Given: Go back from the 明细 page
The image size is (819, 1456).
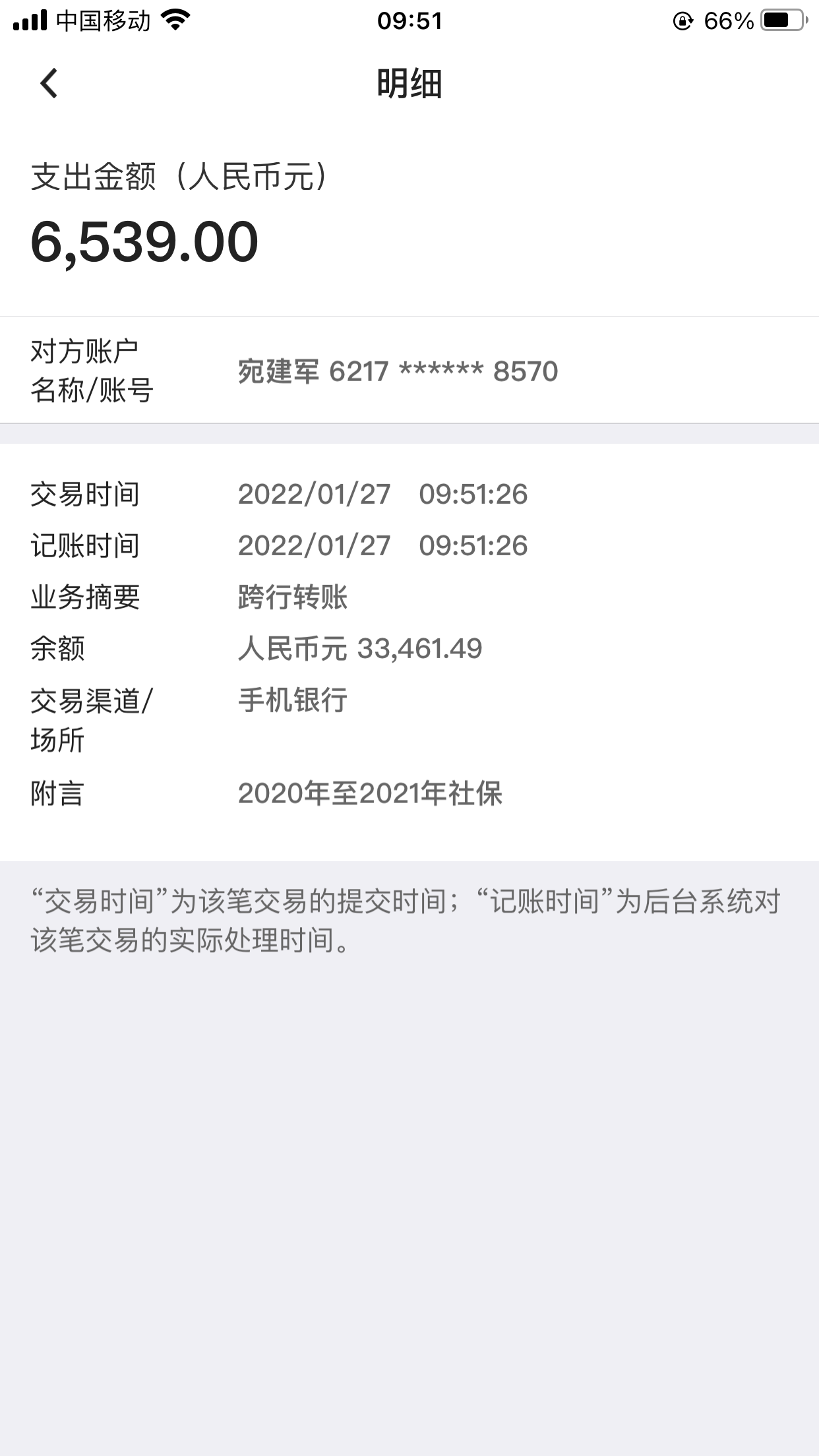Looking at the screenshot, I should coord(49,84).
